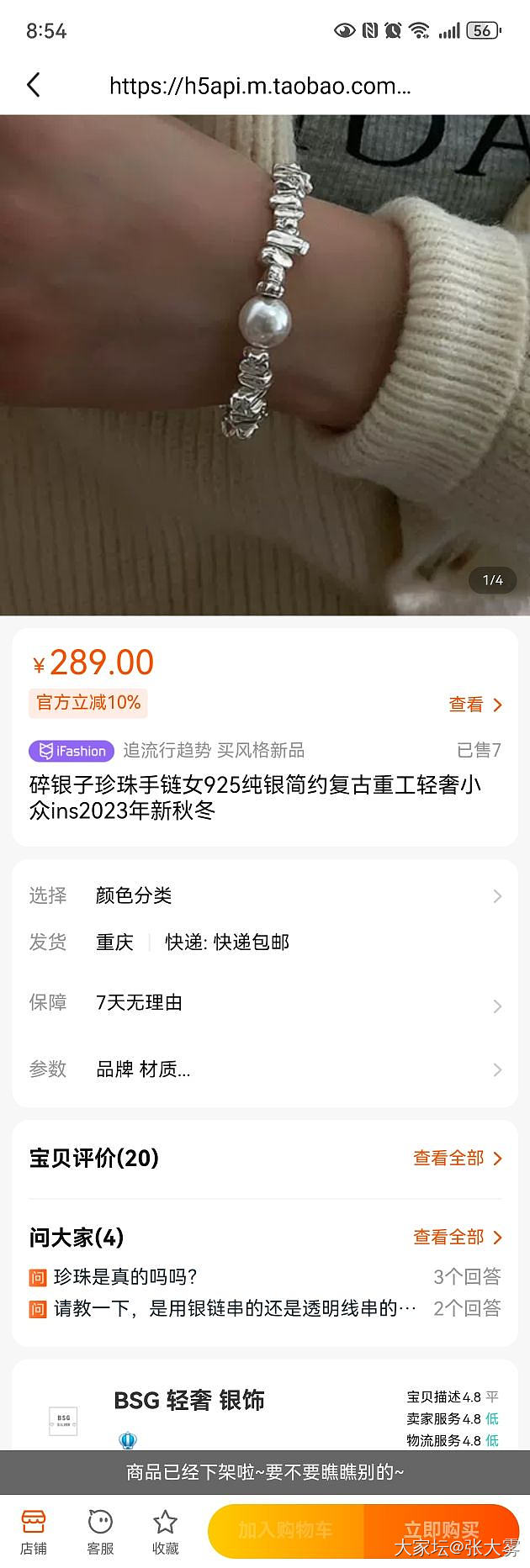Image resolution: width=530 pixels, height=1568 pixels.
Task: Go back using the top arrow
Action: tap(34, 85)
